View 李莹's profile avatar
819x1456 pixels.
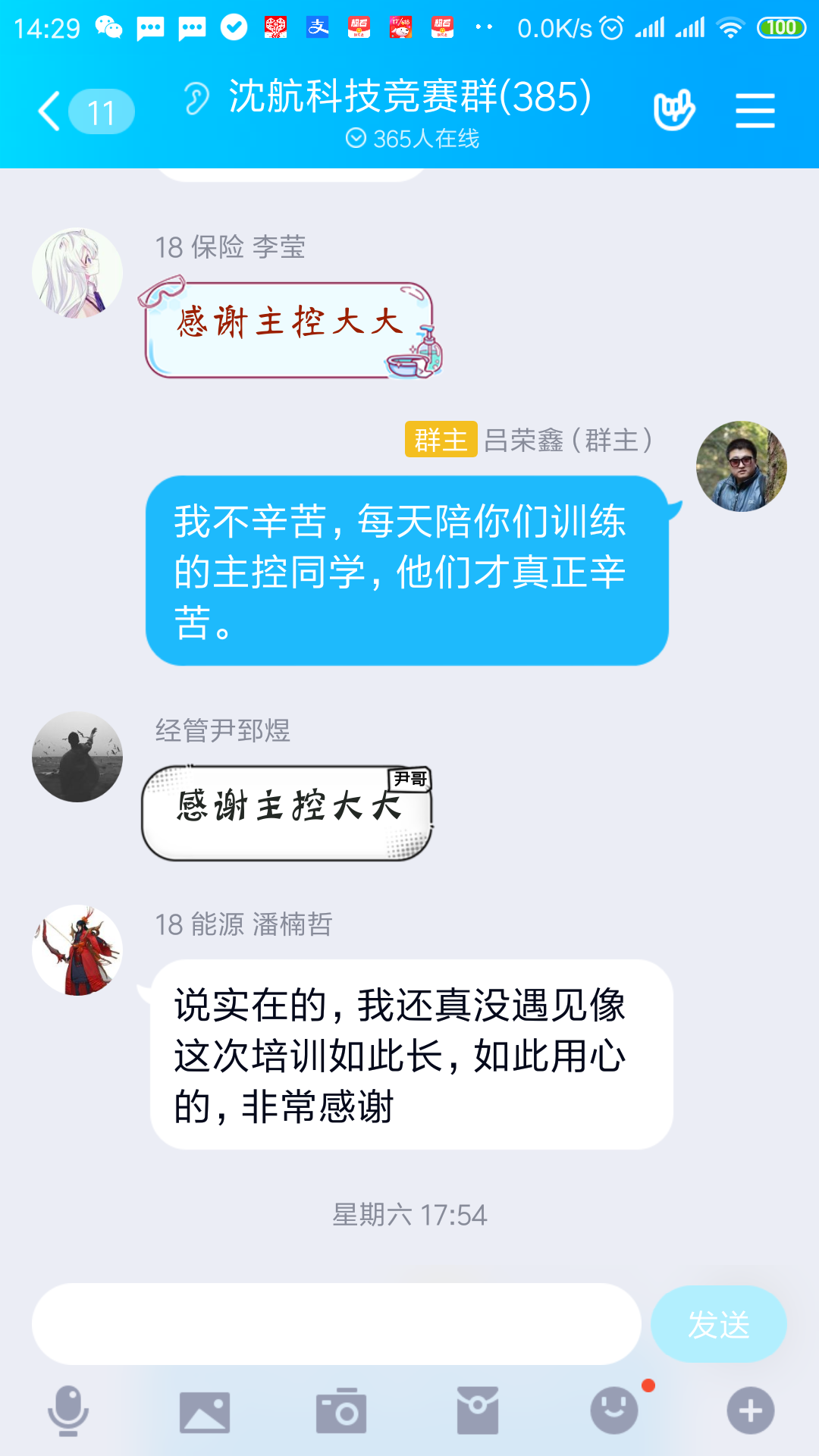77,273
